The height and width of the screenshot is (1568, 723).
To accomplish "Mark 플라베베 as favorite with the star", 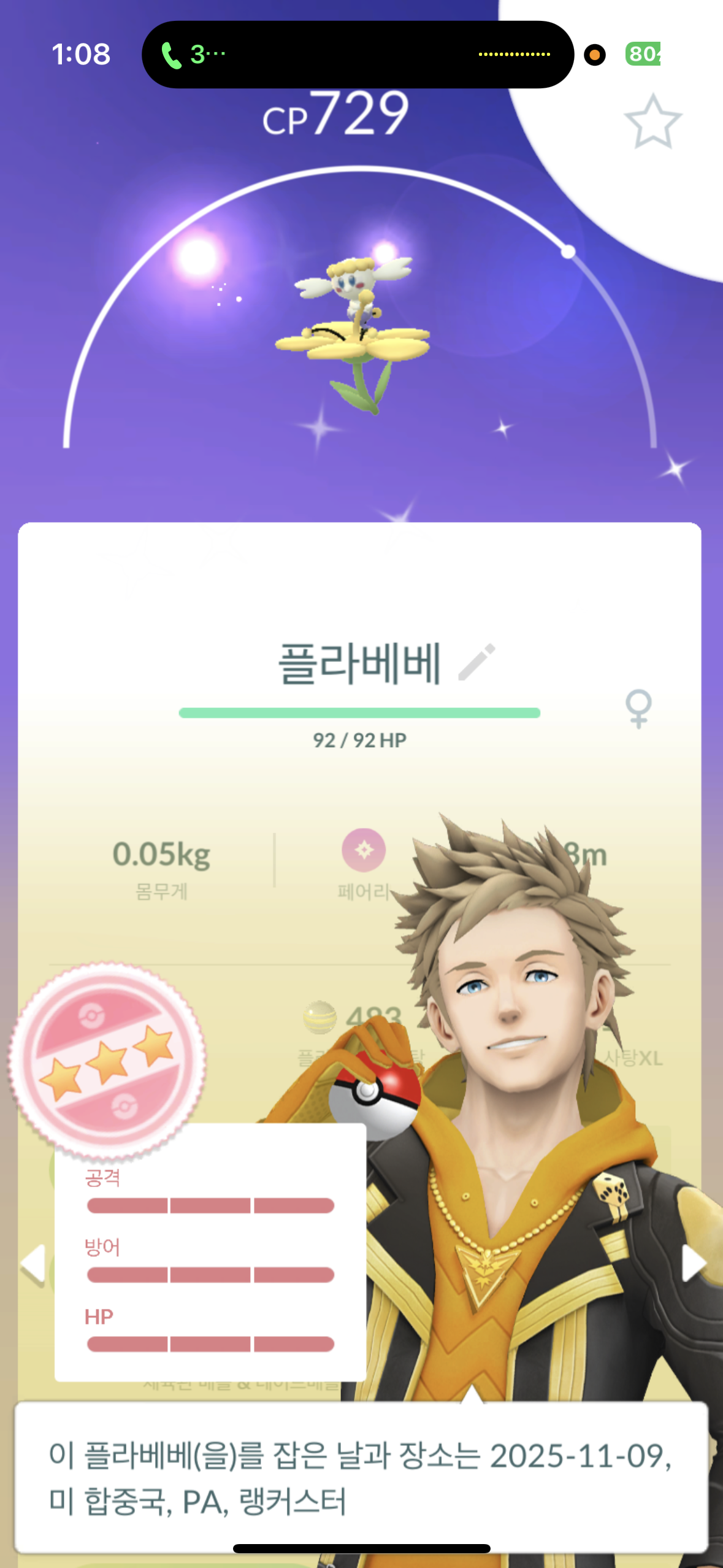I will pyautogui.click(x=652, y=121).
